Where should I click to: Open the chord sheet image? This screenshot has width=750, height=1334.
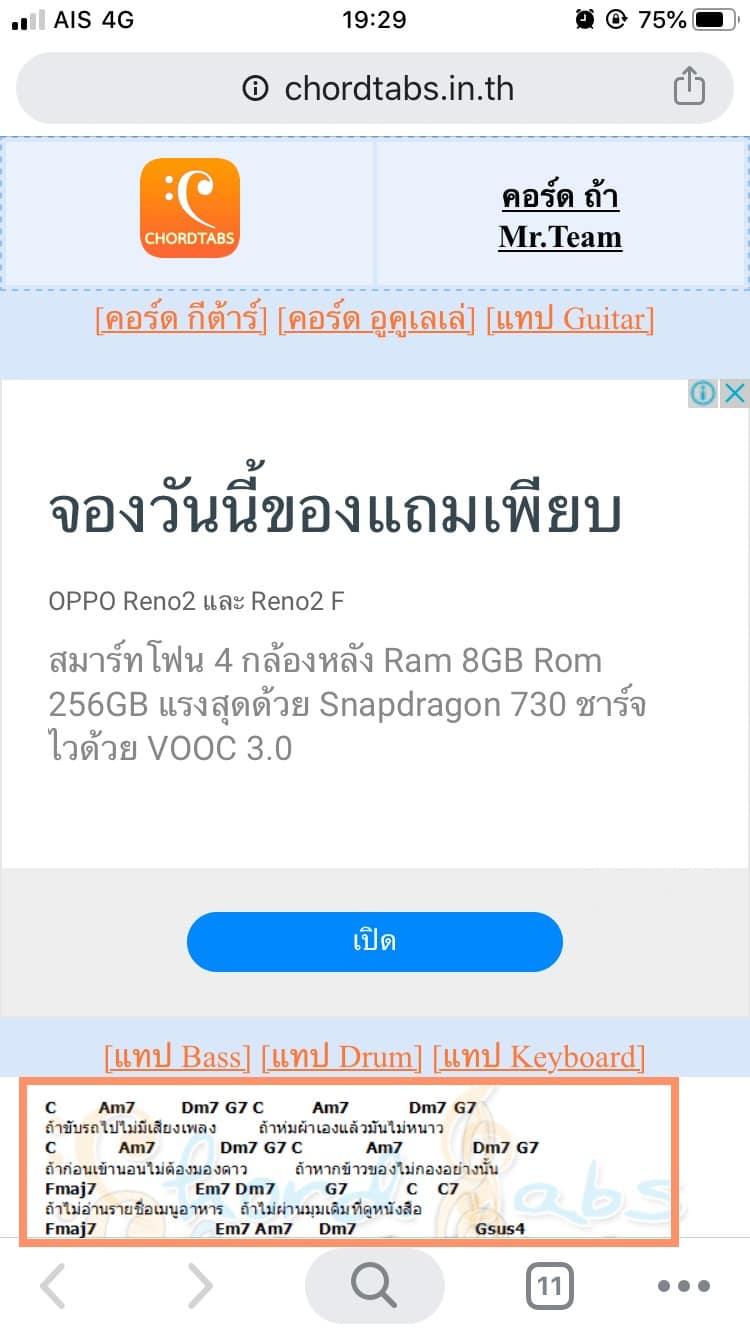click(349, 1162)
